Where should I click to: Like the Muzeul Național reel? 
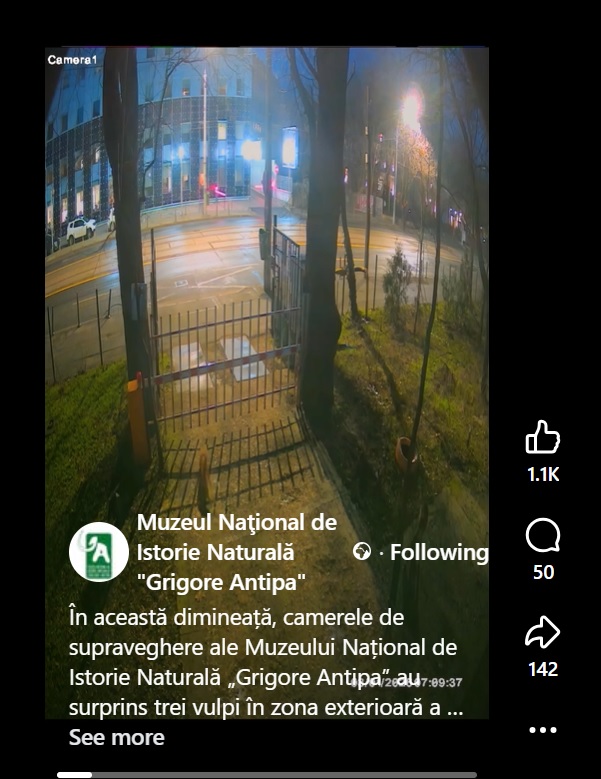point(542,438)
